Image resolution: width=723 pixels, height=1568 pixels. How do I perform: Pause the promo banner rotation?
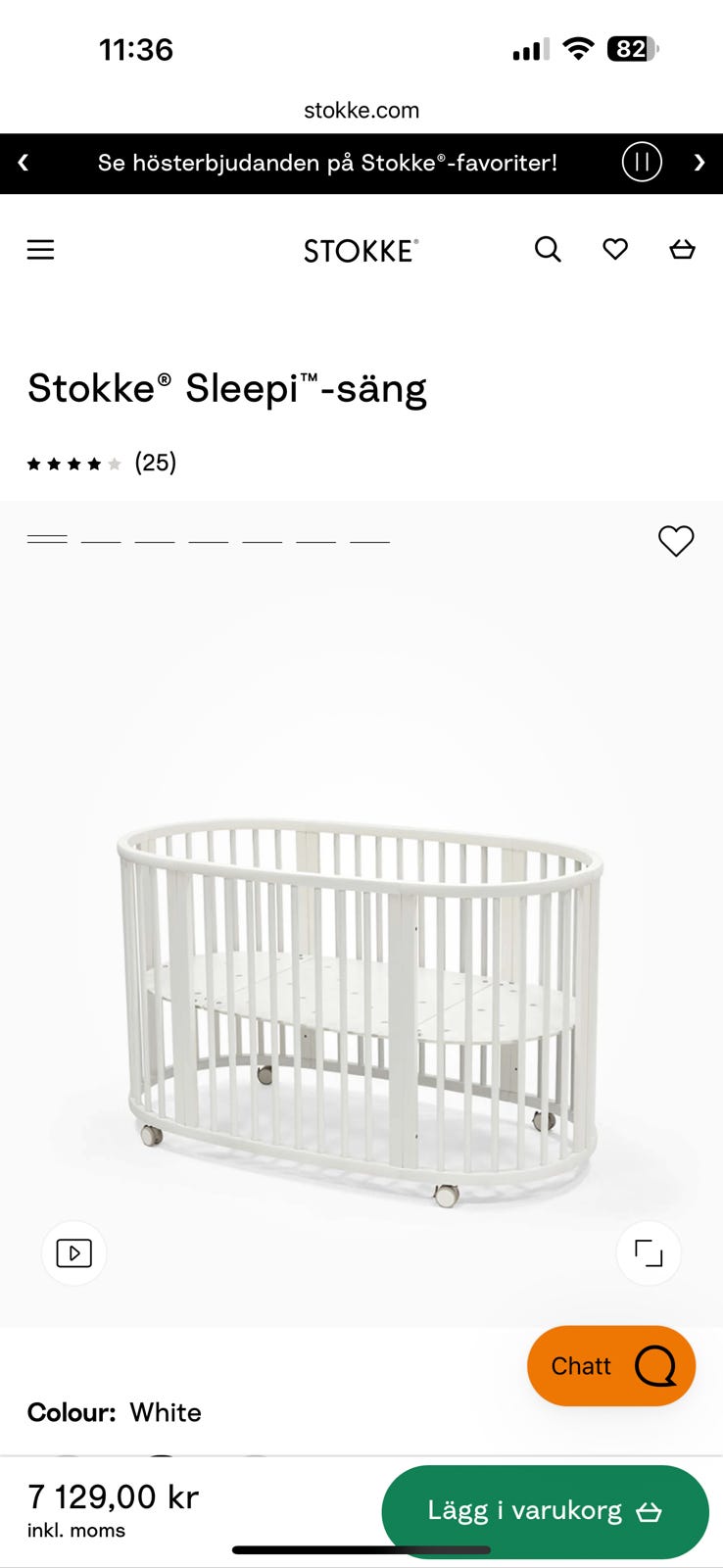click(x=642, y=163)
